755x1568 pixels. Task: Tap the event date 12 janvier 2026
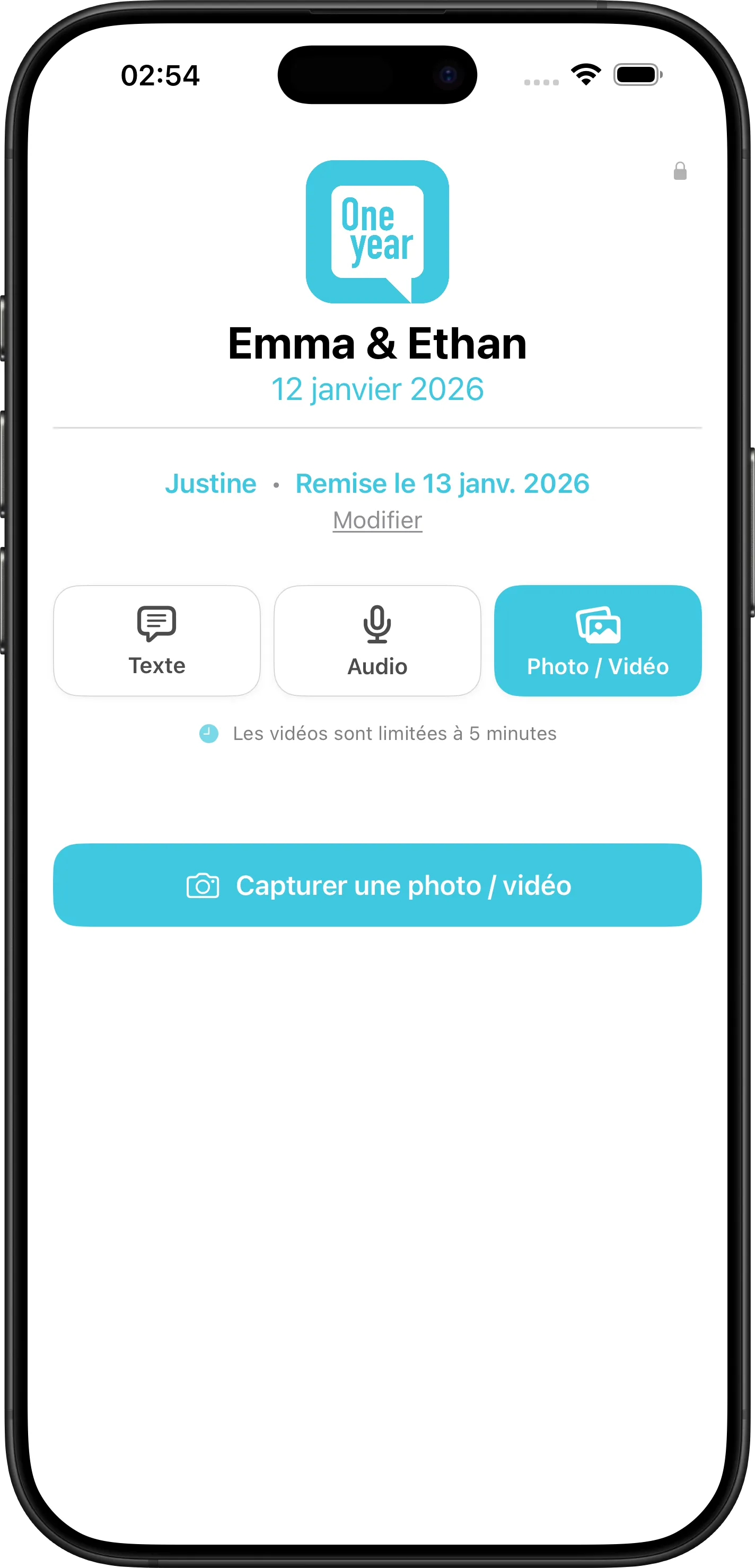click(376, 389)
